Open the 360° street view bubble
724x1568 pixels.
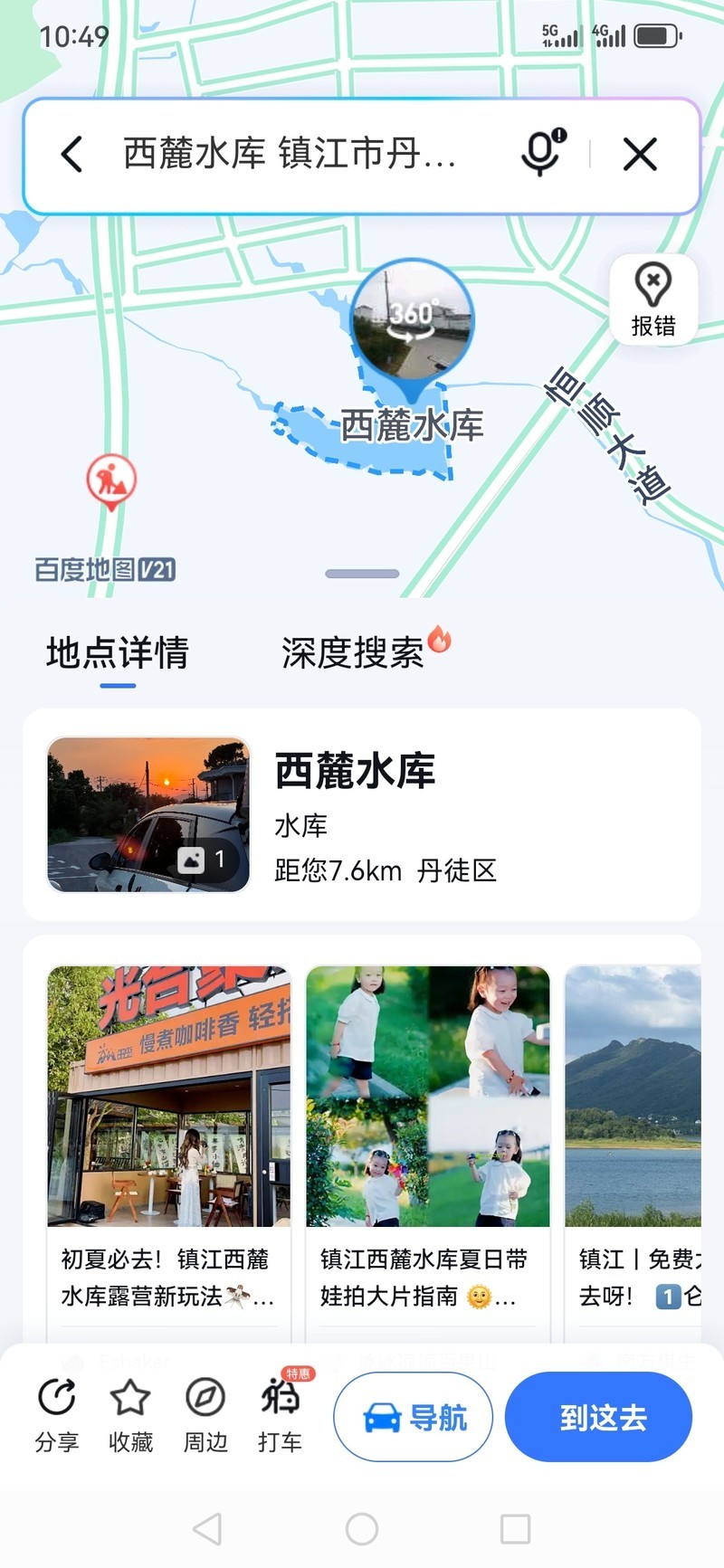tap(412, 321)
